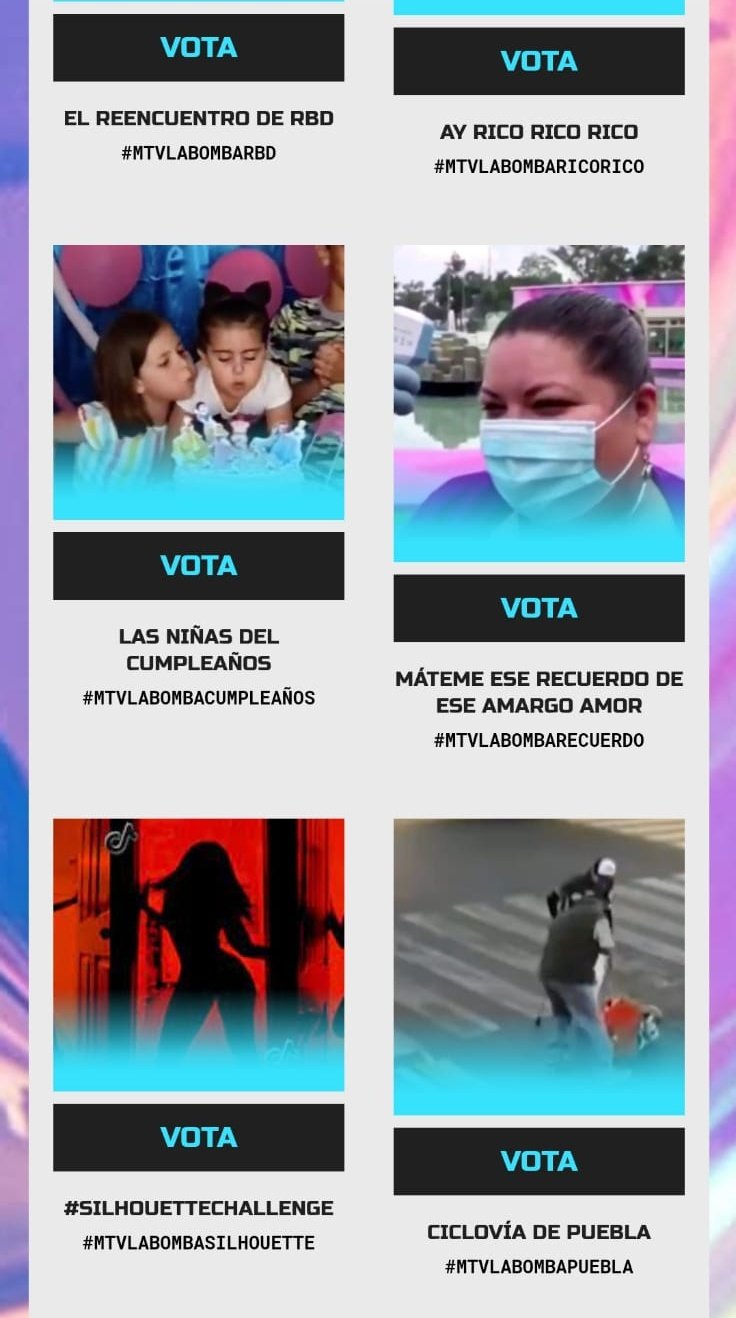Vote for #SilhouetteChallenge
This screenshot has width=736, height=1318.
click(x=198, y=1138)
